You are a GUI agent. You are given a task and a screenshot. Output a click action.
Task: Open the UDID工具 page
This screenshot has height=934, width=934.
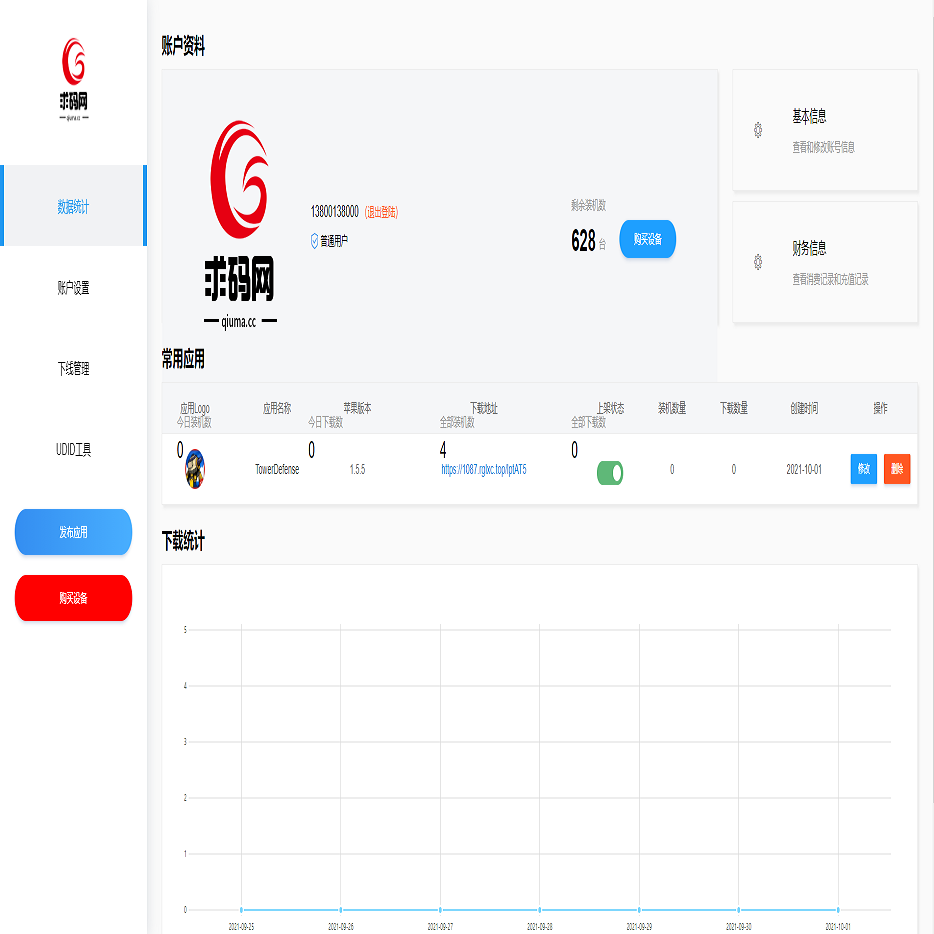[x=73, y=450]
